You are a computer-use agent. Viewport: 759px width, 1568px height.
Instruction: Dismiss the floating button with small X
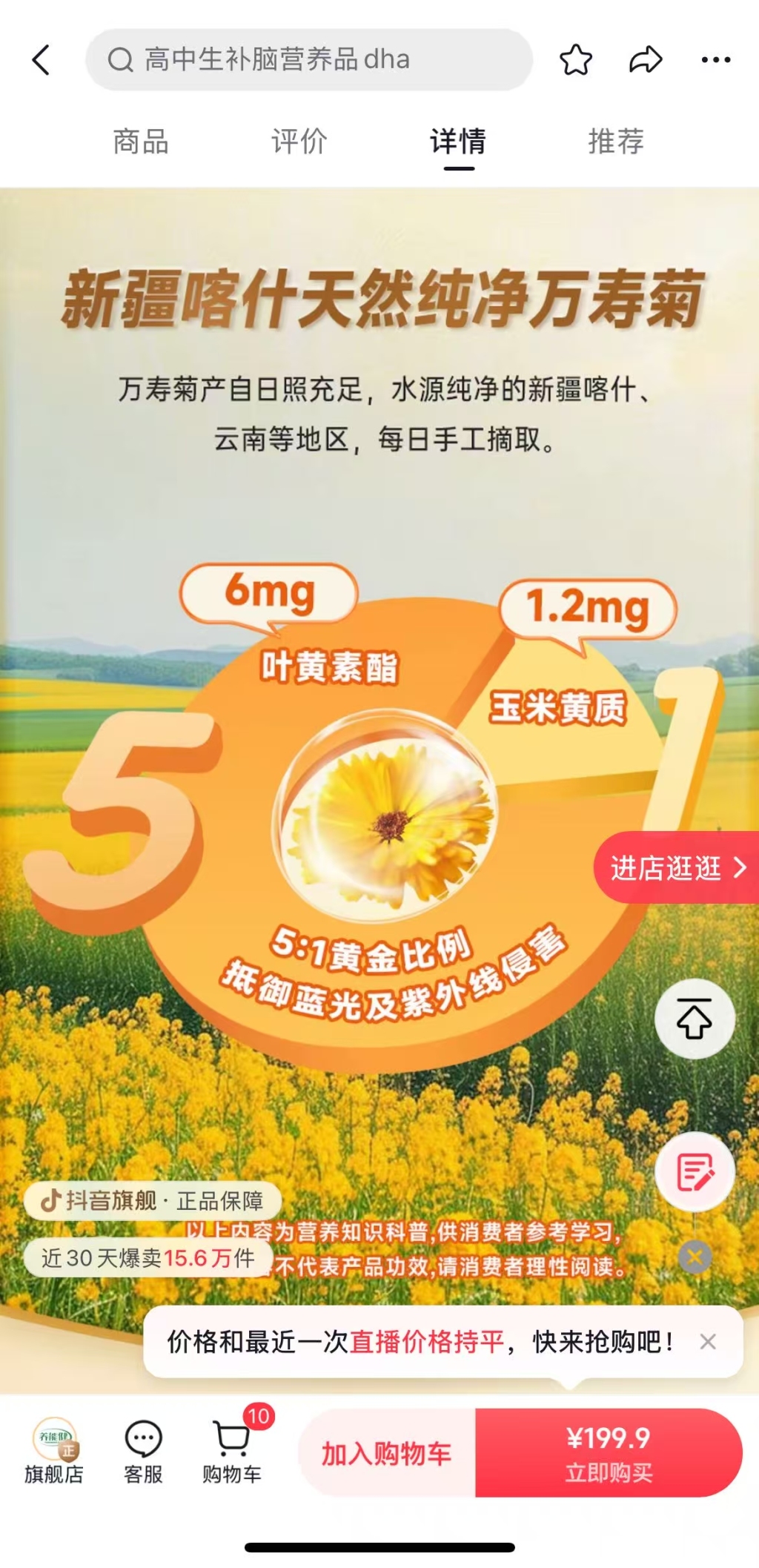[695, 1257]
